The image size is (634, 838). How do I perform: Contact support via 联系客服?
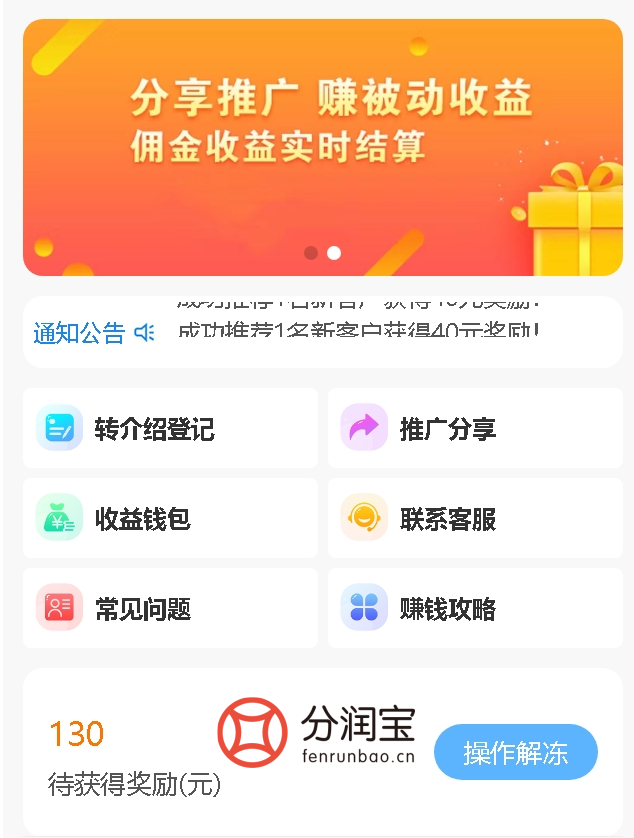coord(475,519)
